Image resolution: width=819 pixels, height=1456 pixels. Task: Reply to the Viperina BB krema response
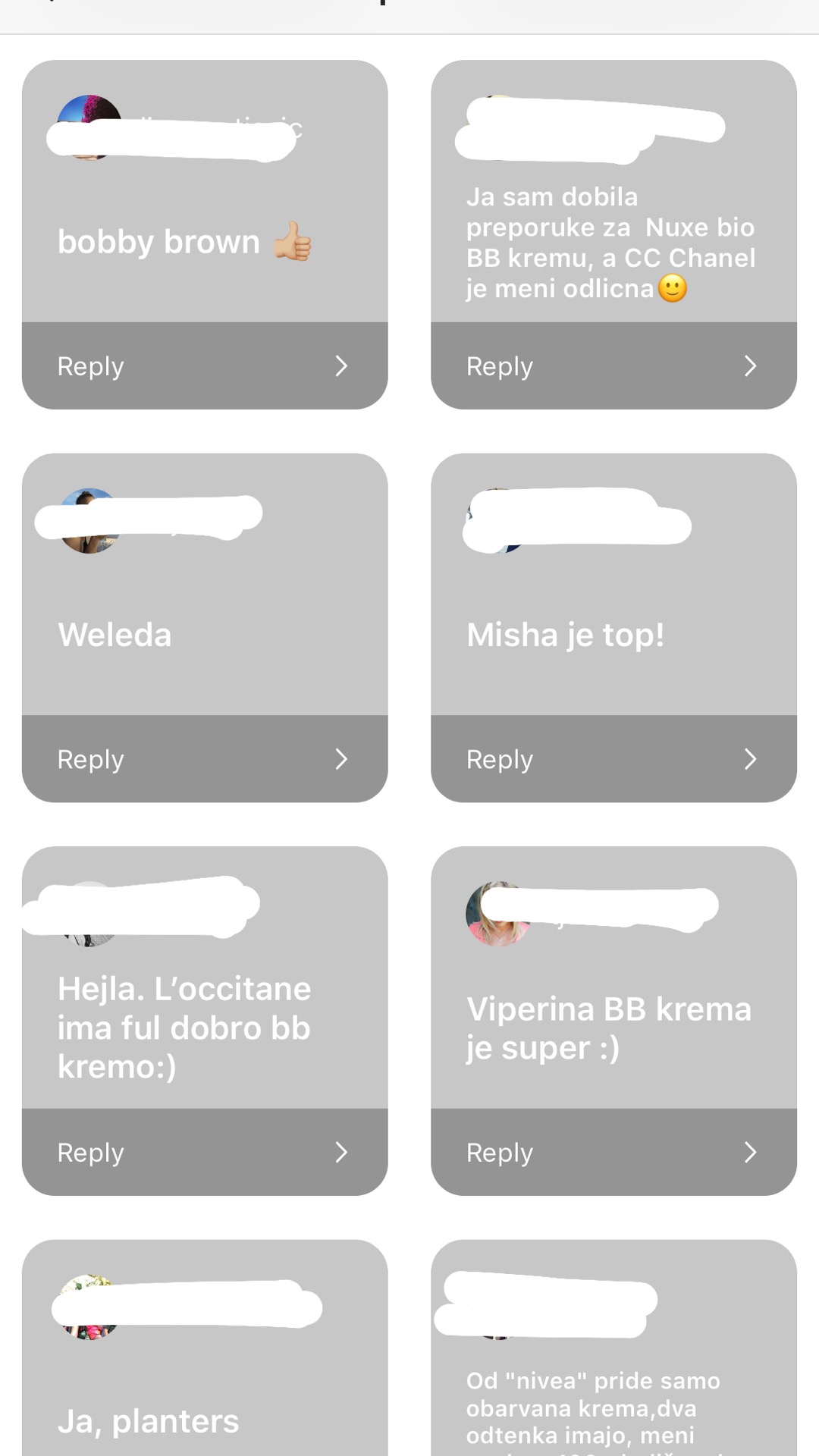coord(613,1152)
